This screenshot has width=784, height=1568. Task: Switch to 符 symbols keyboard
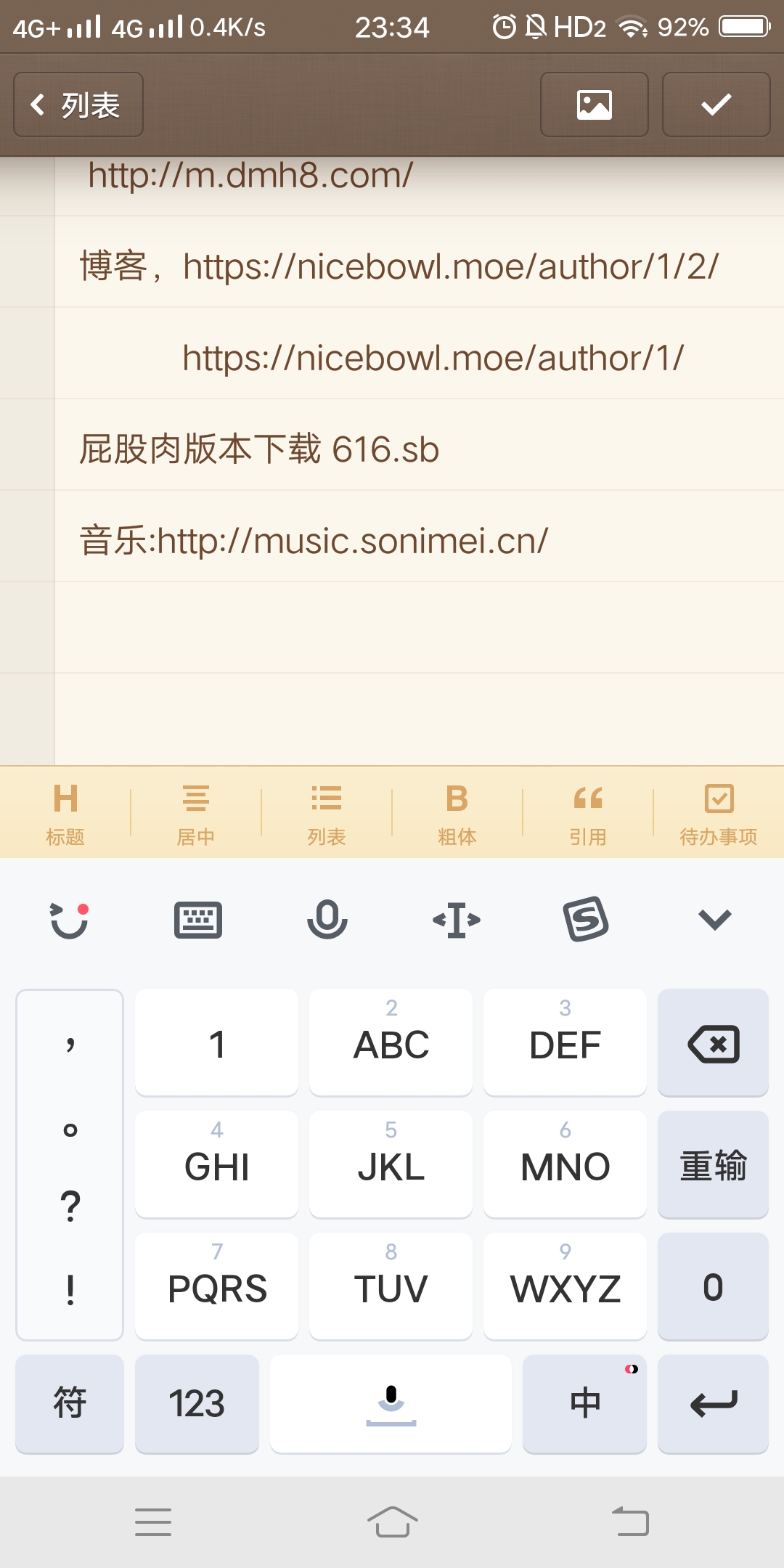(70, 1403)
